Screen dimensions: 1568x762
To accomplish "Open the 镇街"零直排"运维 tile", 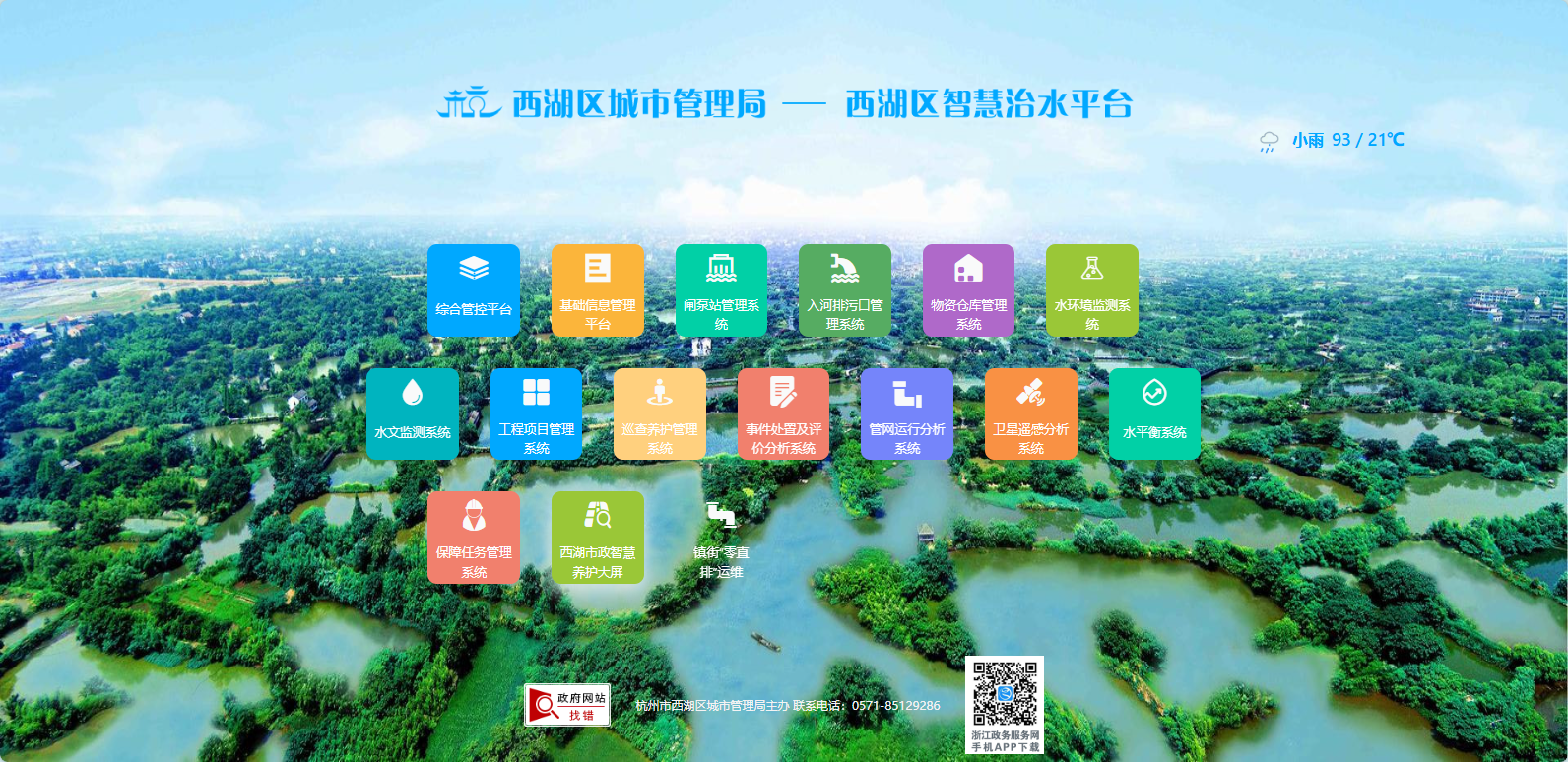I will point(721,538).
